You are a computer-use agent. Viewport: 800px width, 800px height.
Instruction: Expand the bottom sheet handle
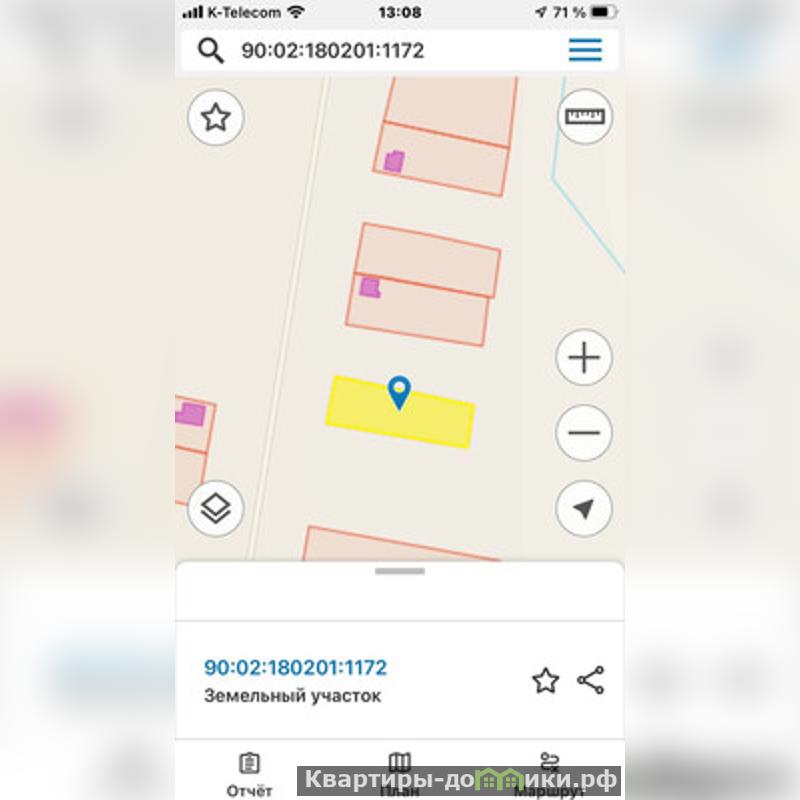point(400,571)
